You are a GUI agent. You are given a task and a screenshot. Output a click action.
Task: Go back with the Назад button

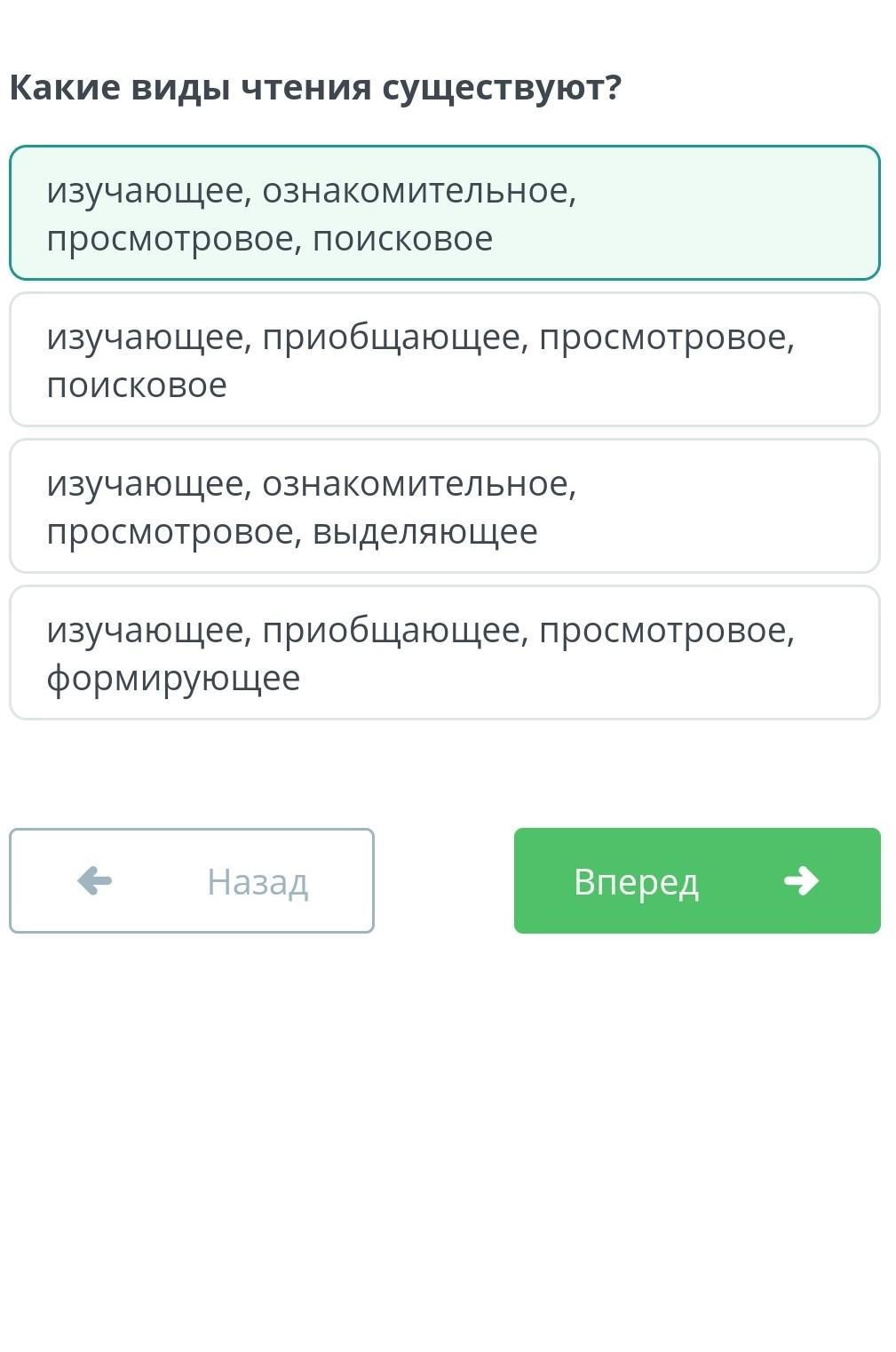coord(192,881)
